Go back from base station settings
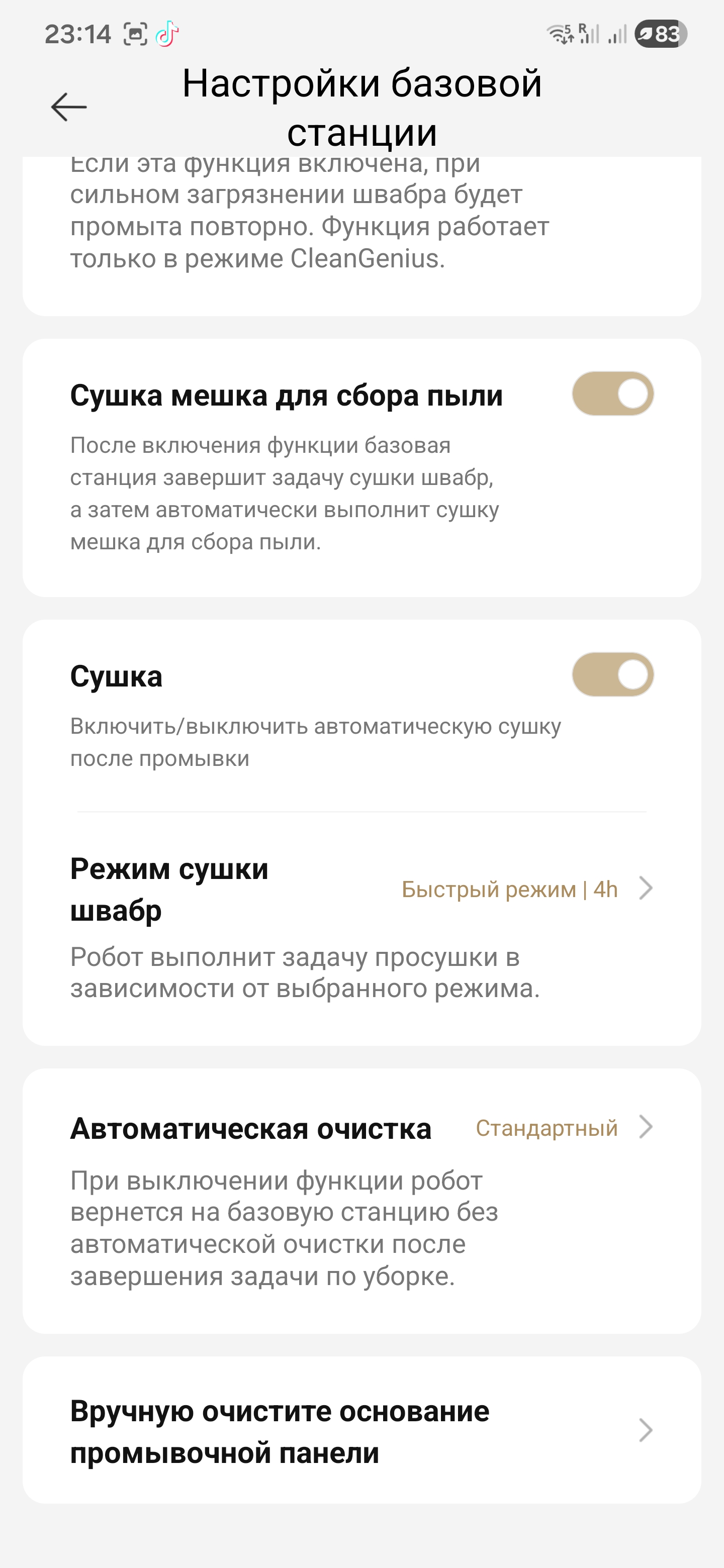 [69, 107]
